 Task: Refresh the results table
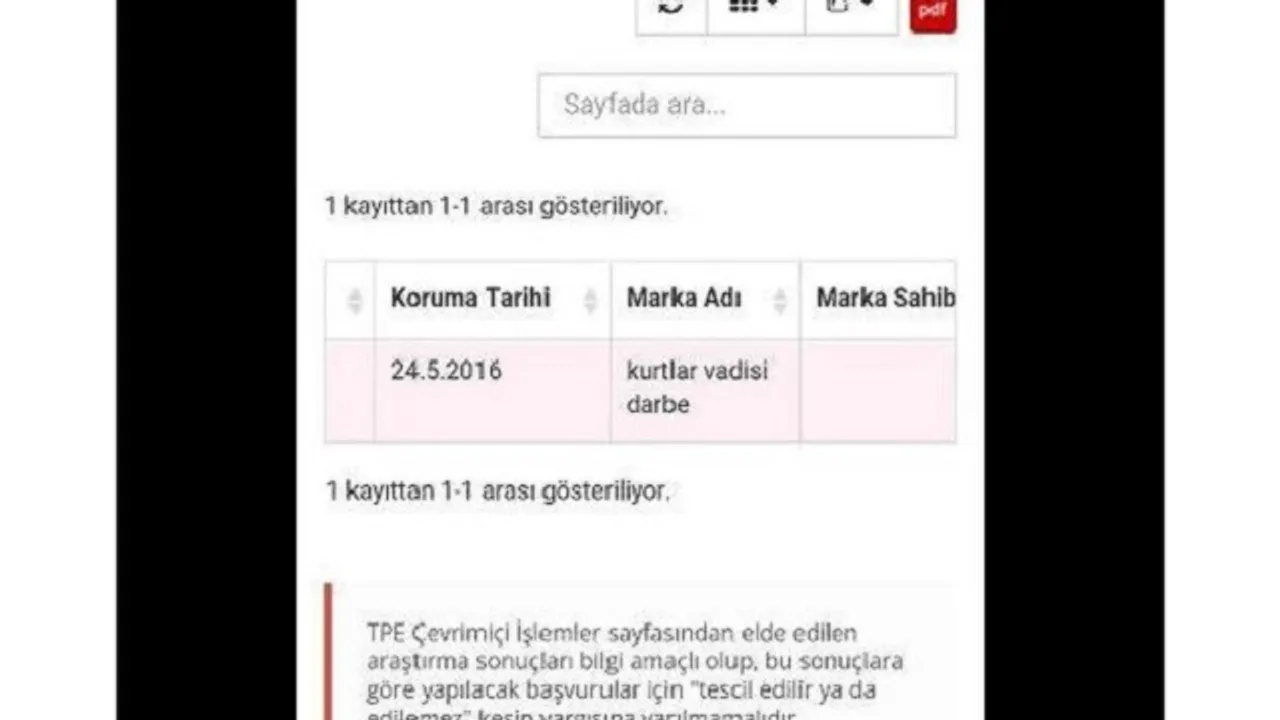(671, 12)
